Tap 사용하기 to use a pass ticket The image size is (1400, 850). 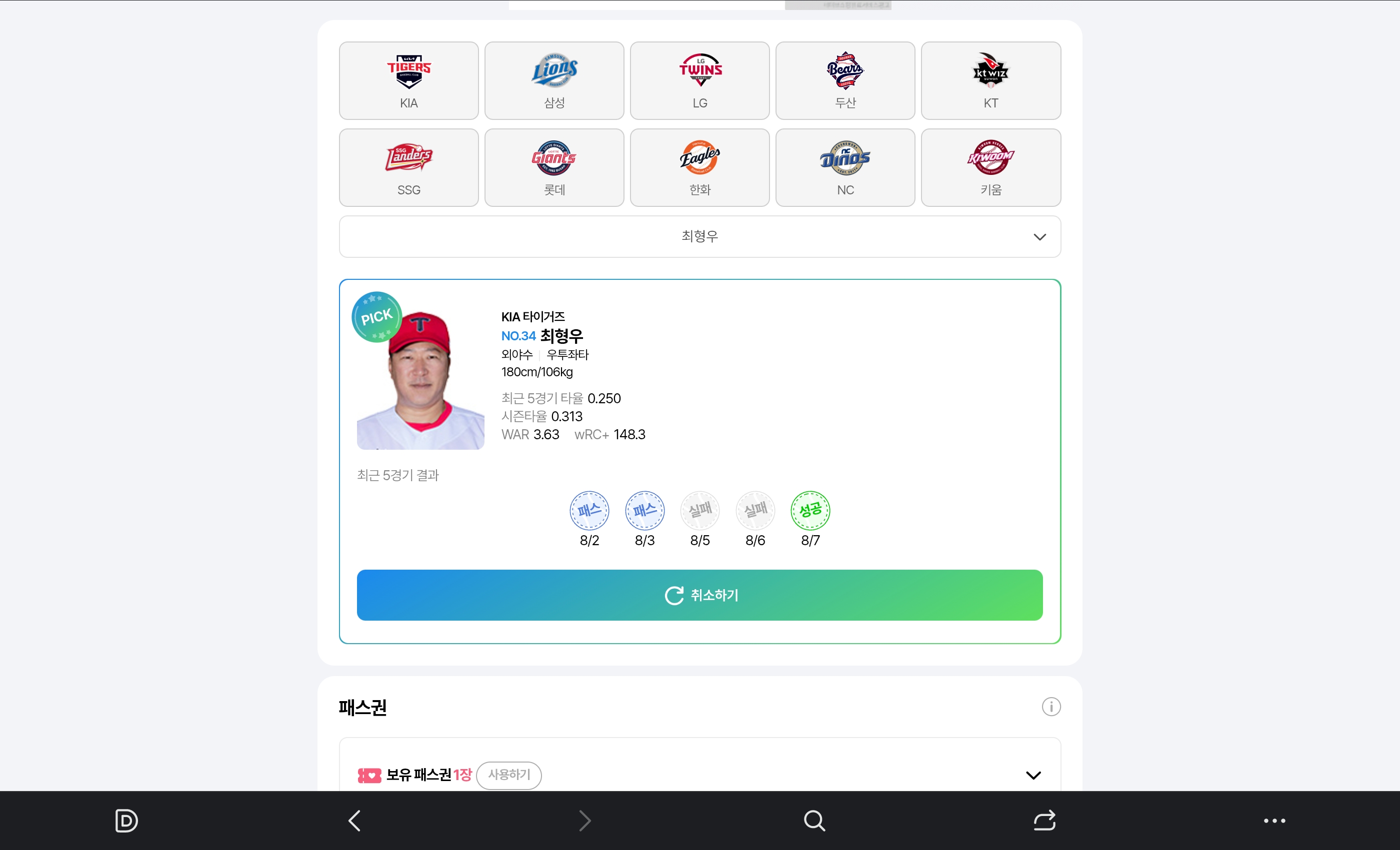click(x=508, y=775)
